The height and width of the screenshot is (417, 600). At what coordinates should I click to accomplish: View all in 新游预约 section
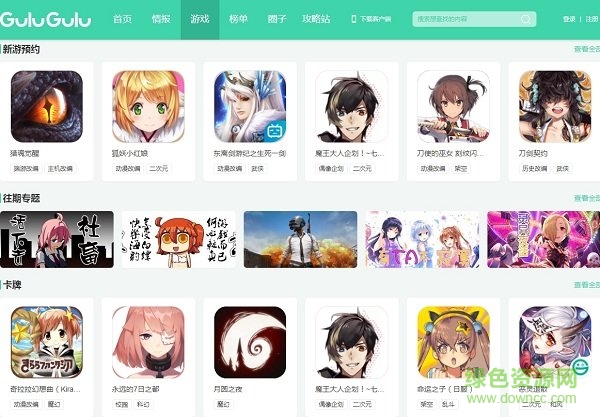click(586, 49)
